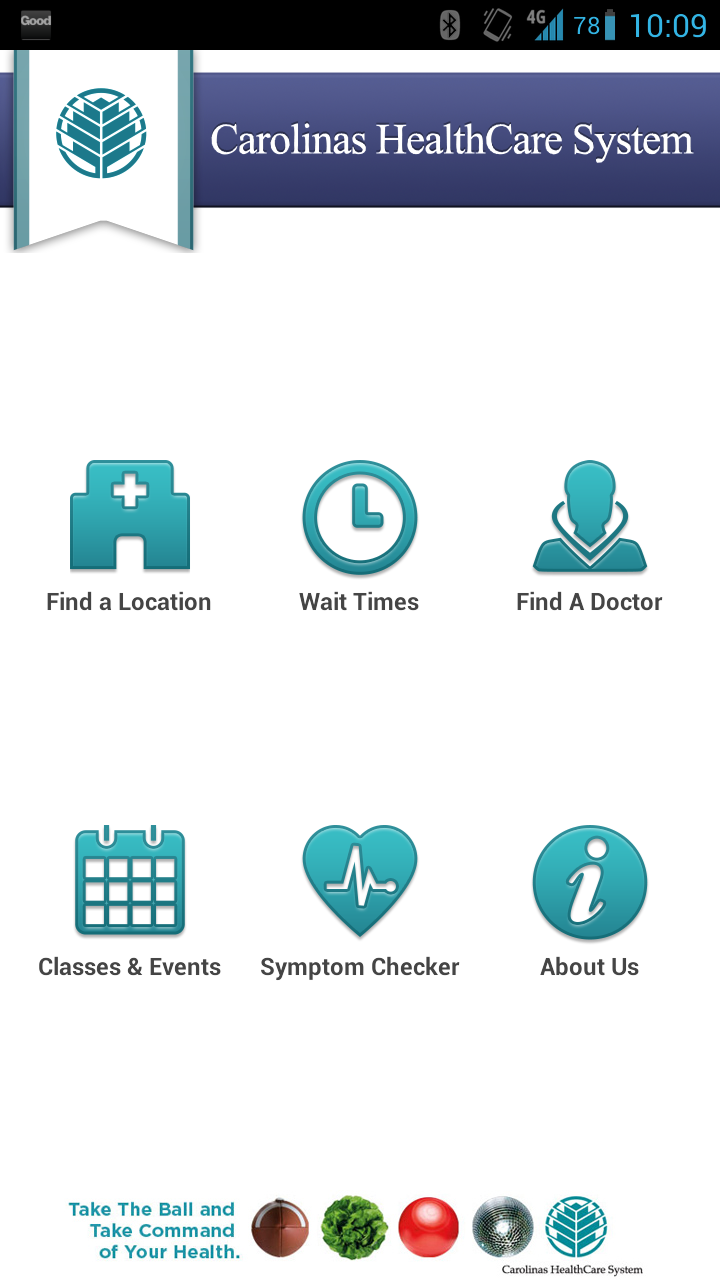Check the Wait Times
Screen dimensions: 720x1280
pyautogui.click(x=359, y=535)
